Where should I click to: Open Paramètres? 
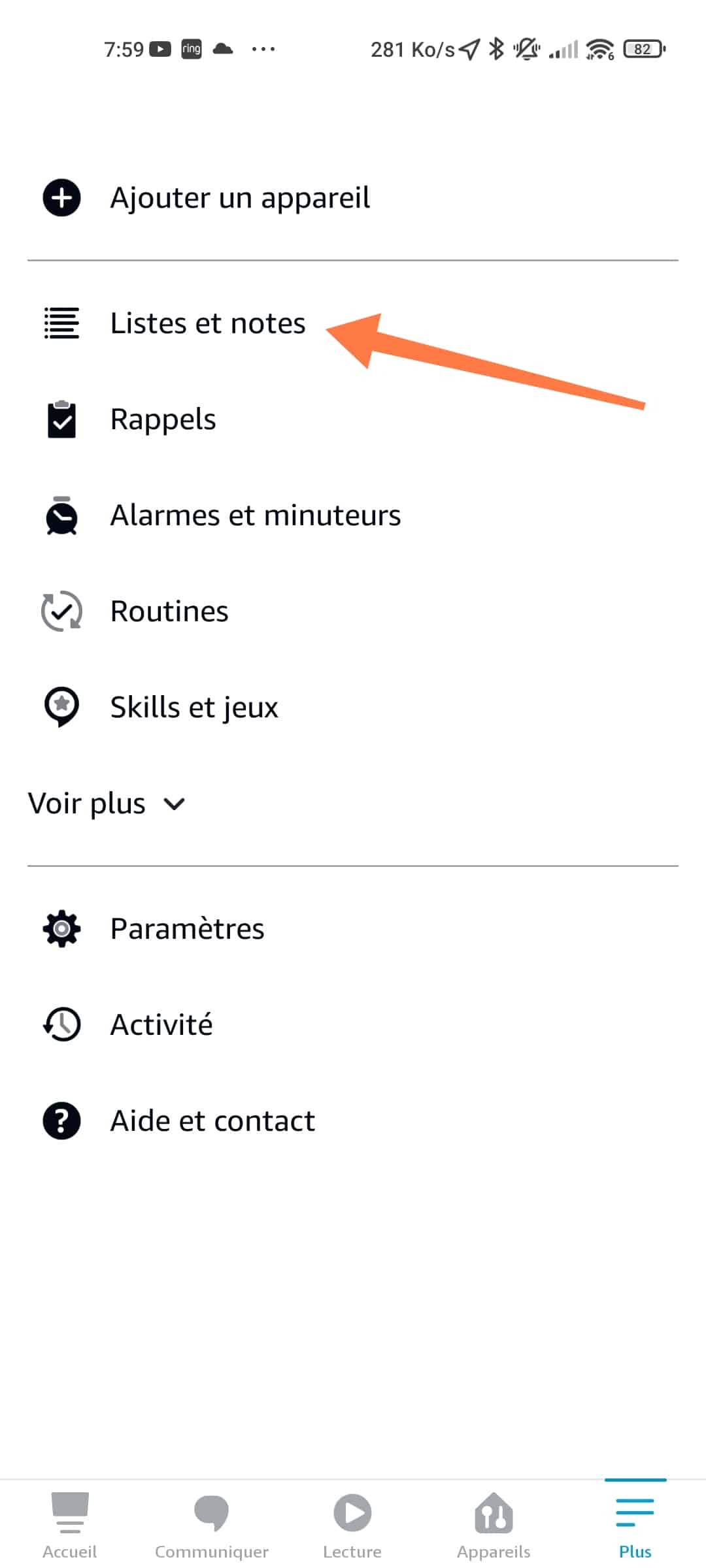(353, 928)
